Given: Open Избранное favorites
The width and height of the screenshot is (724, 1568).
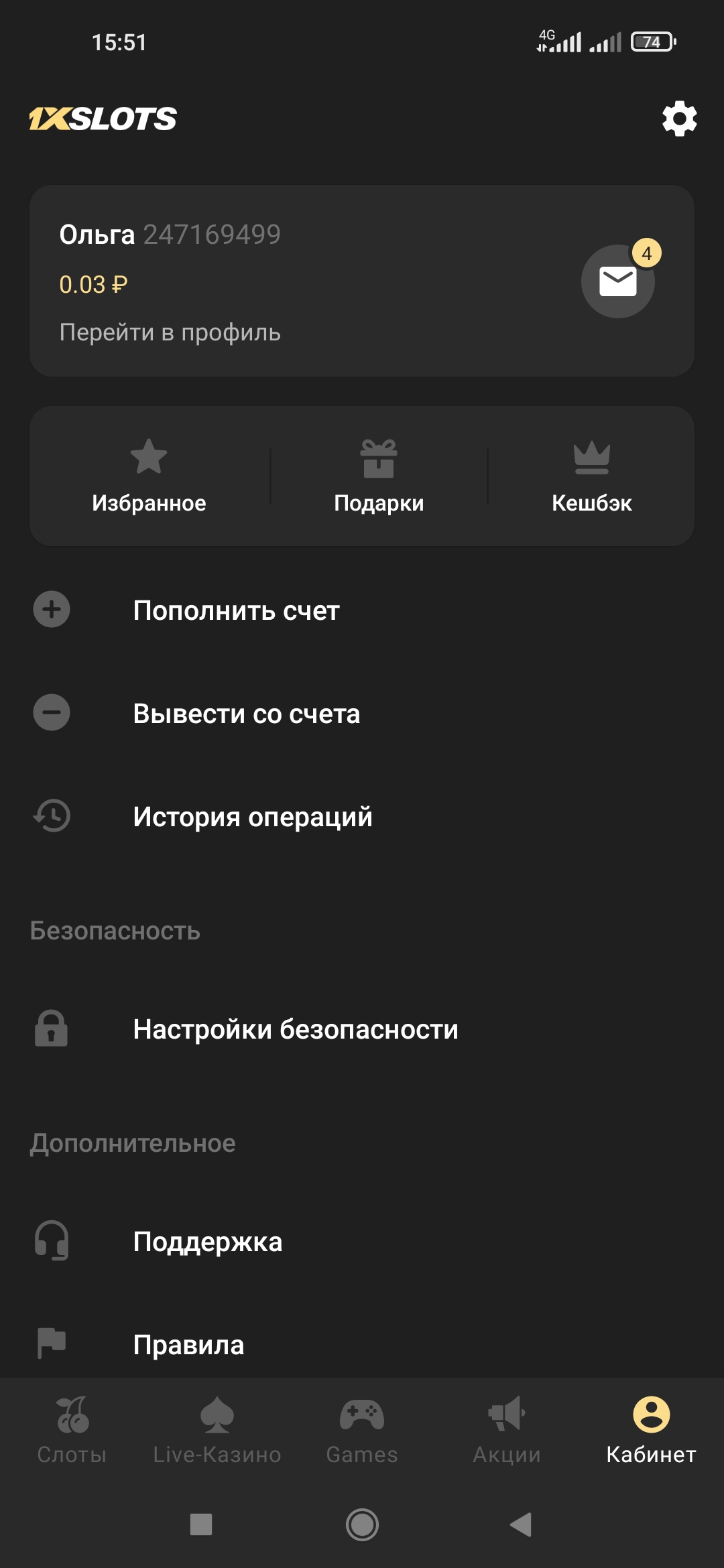Looking at the screenshot, I should pos(149,476).
